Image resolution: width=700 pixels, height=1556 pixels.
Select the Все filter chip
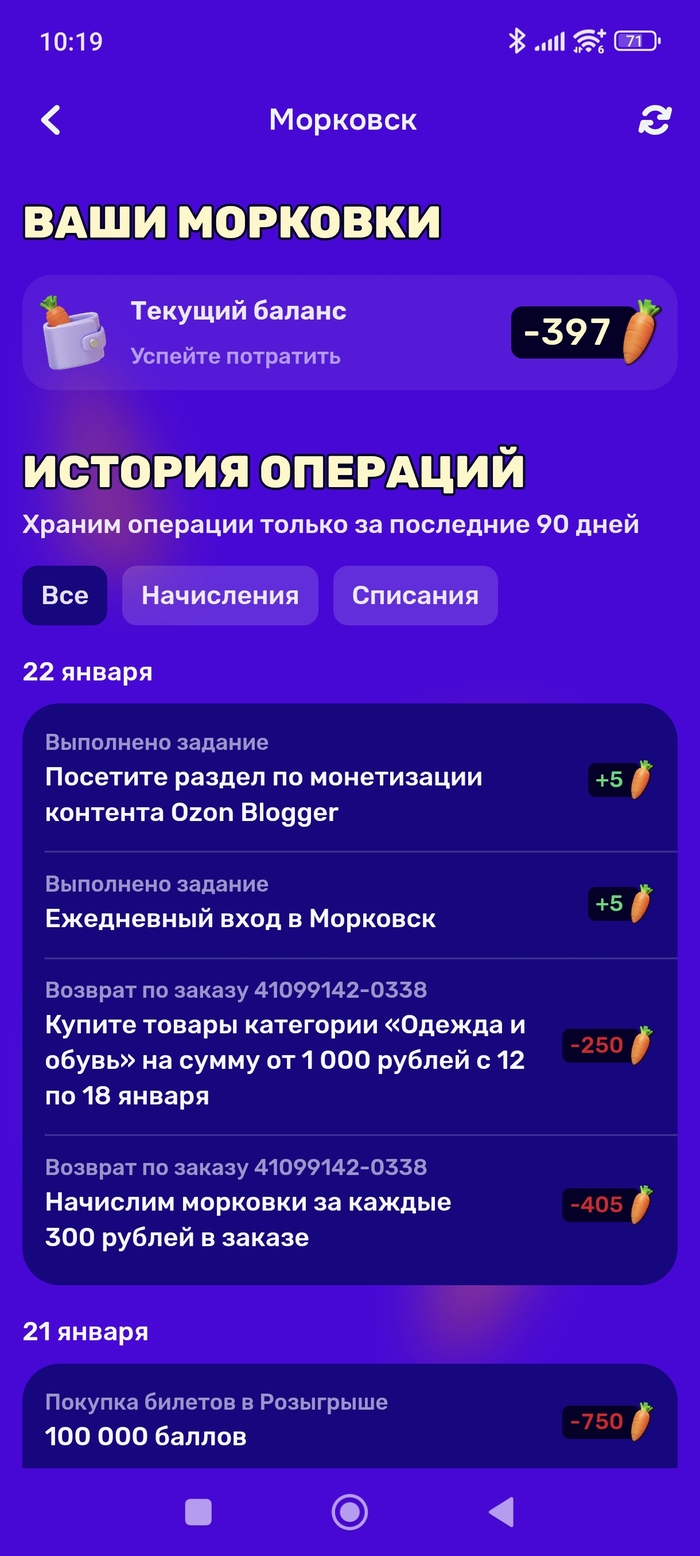click(x=65, y=596)
